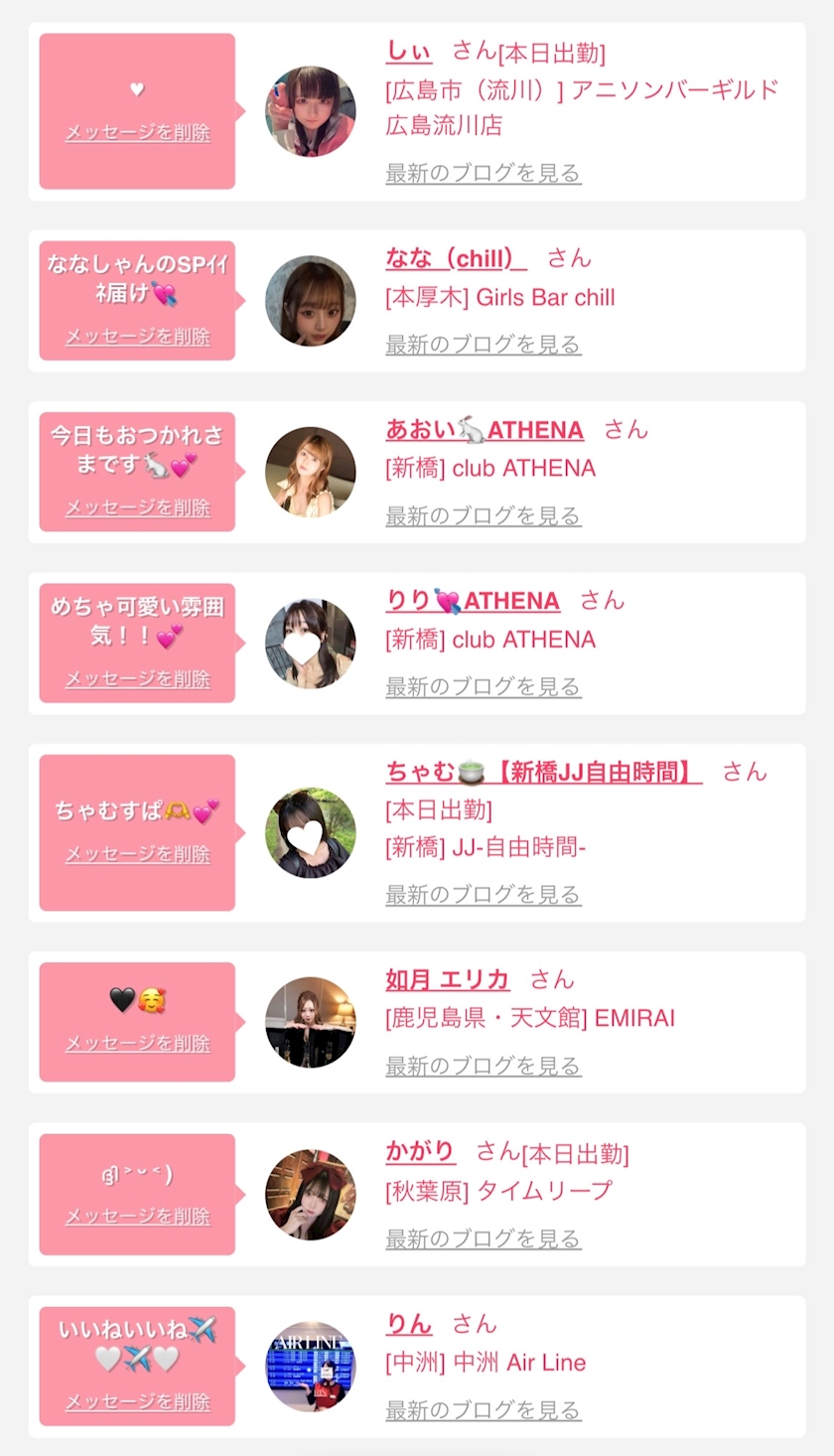The width and height of the screenshot is (834, 1456).
Task: Open りん's profile name link
Action: pyautogui.click(x=409, y=1324)
